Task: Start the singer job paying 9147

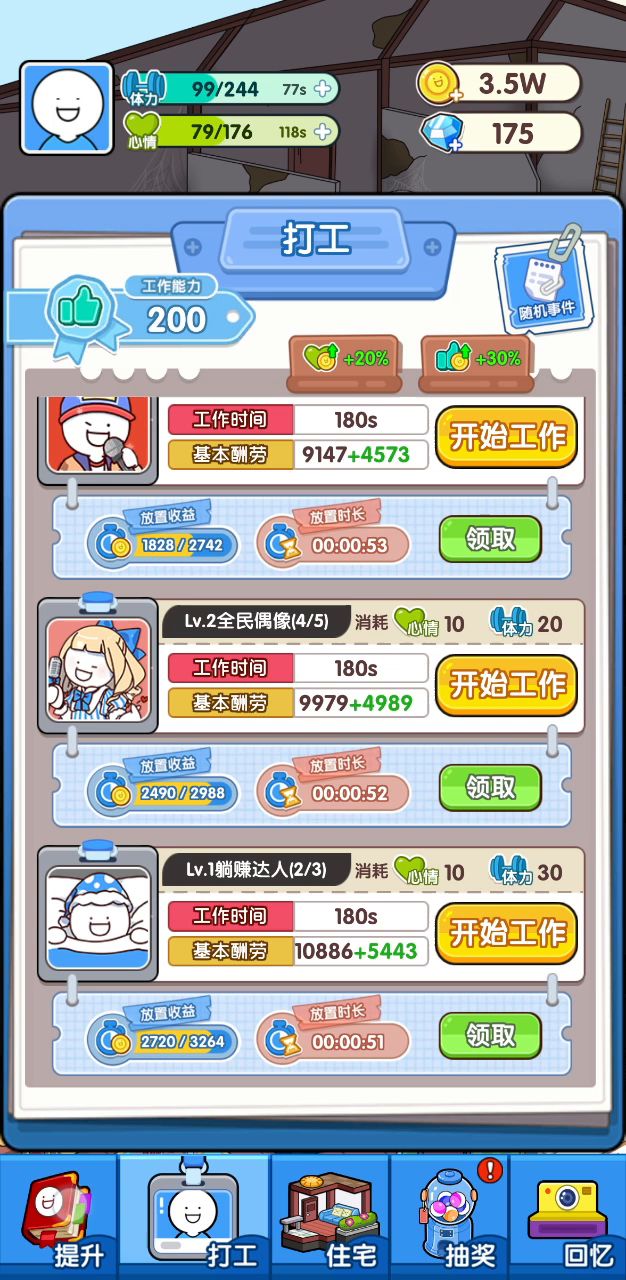Action: point(507,437)
